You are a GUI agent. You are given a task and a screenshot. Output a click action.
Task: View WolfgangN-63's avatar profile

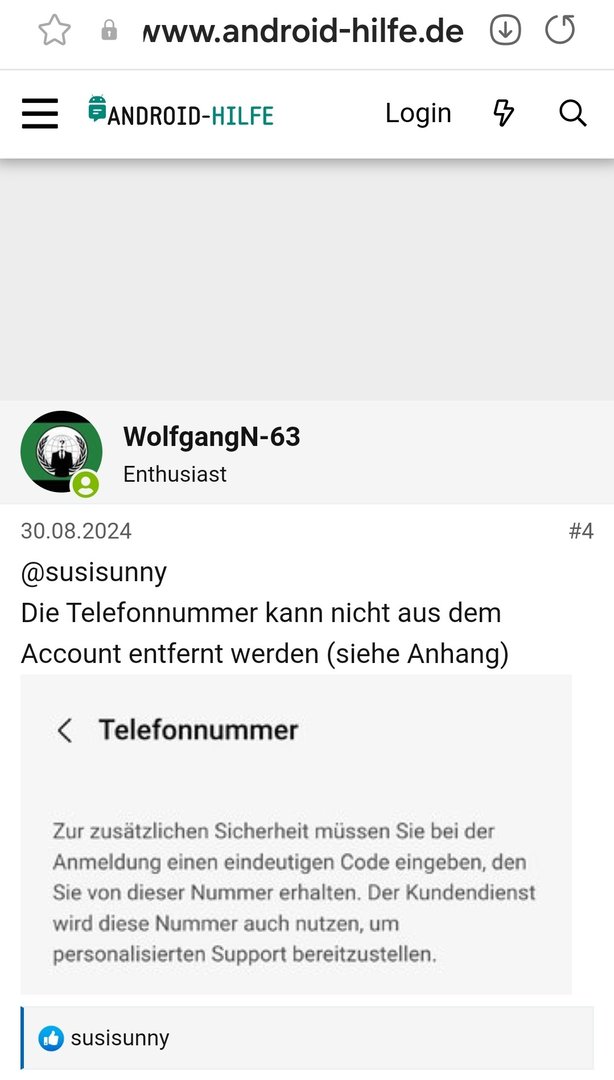61,451
